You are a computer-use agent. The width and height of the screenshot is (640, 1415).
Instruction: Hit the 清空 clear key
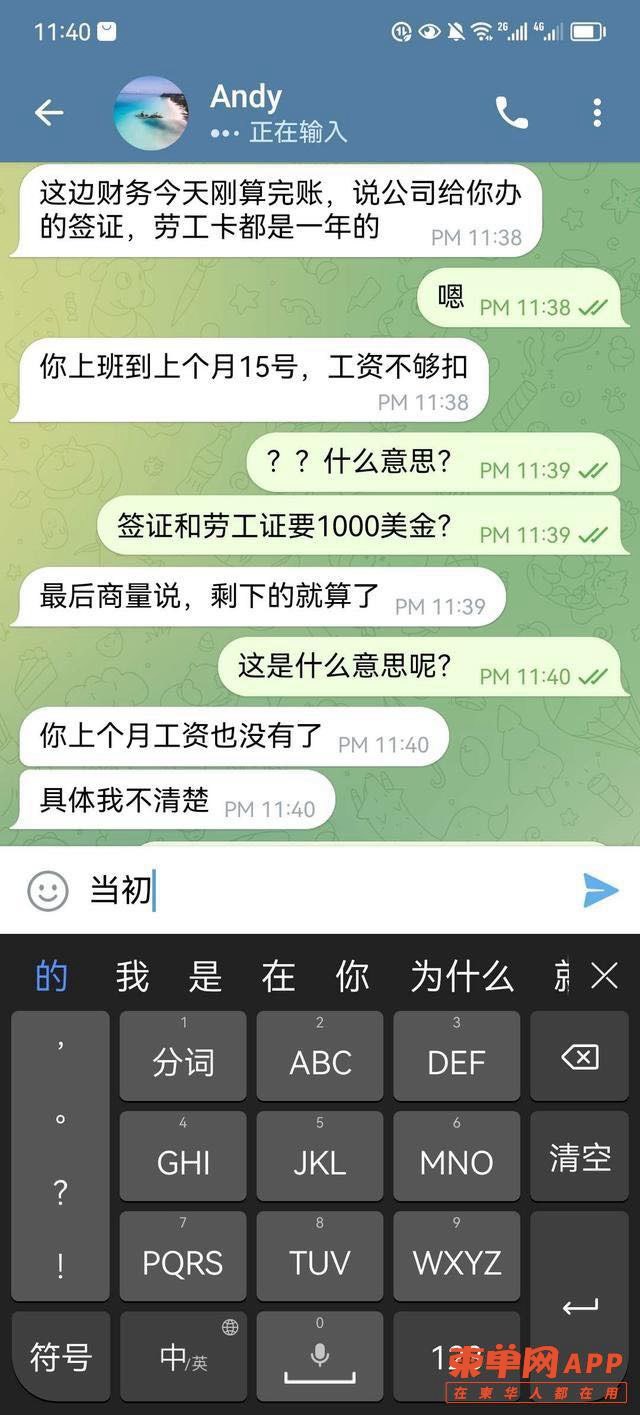(x=580, y=1157)
